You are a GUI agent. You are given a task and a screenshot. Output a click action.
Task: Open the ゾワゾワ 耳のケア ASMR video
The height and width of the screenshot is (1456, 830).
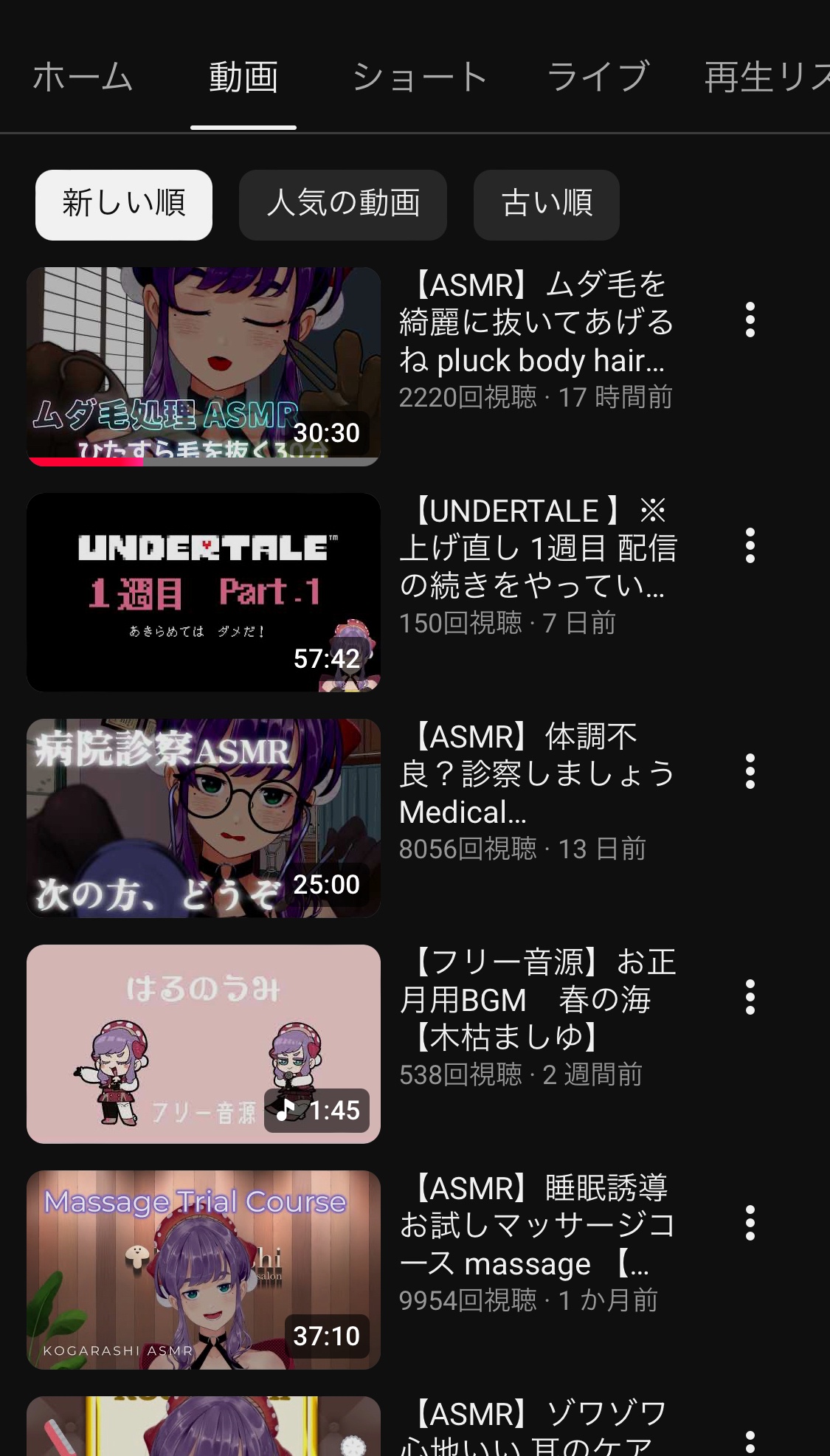click(204, 1428)
